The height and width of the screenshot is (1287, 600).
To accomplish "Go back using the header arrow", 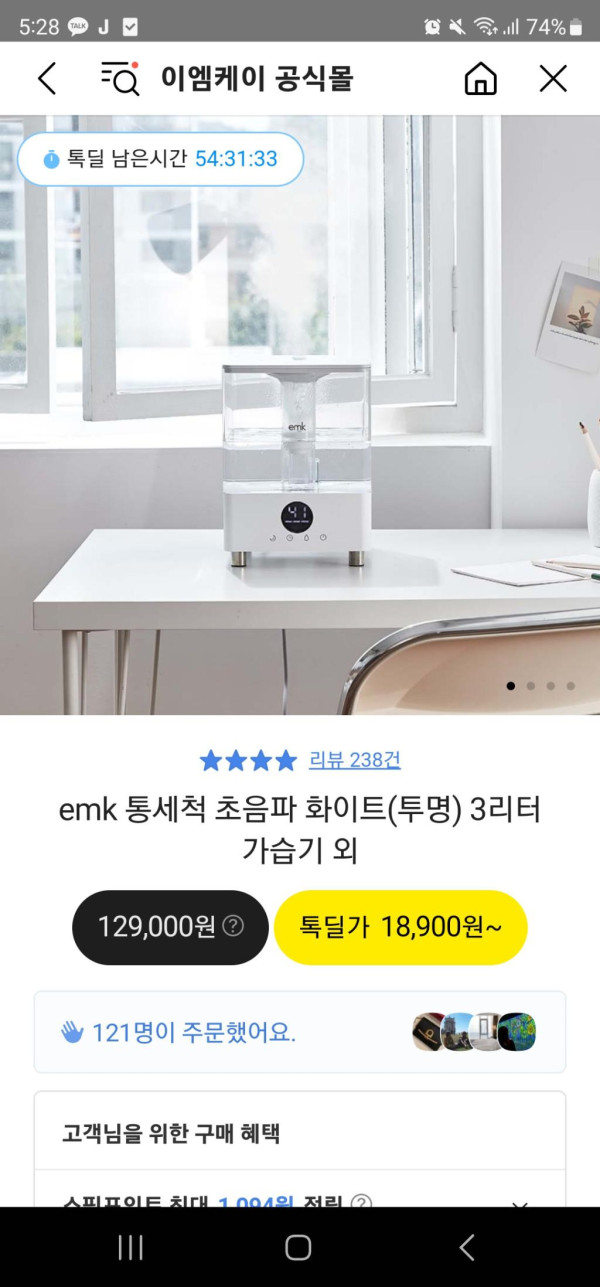I will pos(47,78).
